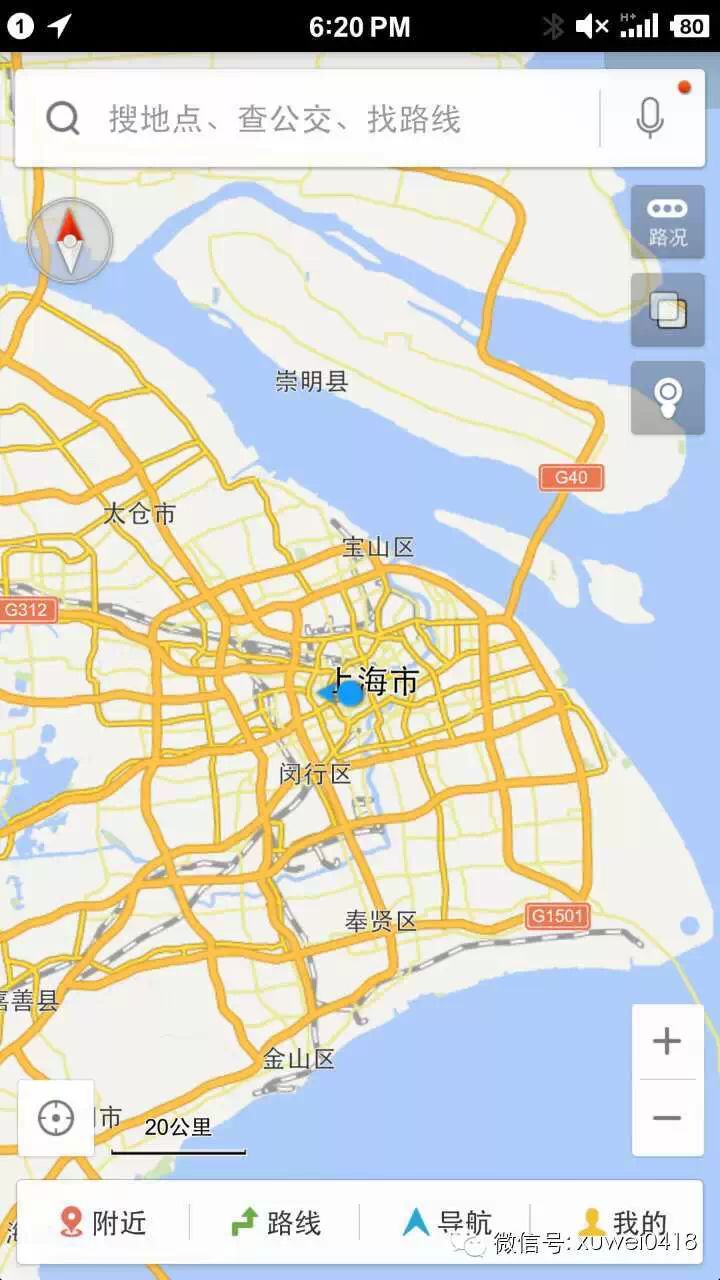Center the map on my location
Screen dimensions: 720x1280
click(x=56, y=1118)
